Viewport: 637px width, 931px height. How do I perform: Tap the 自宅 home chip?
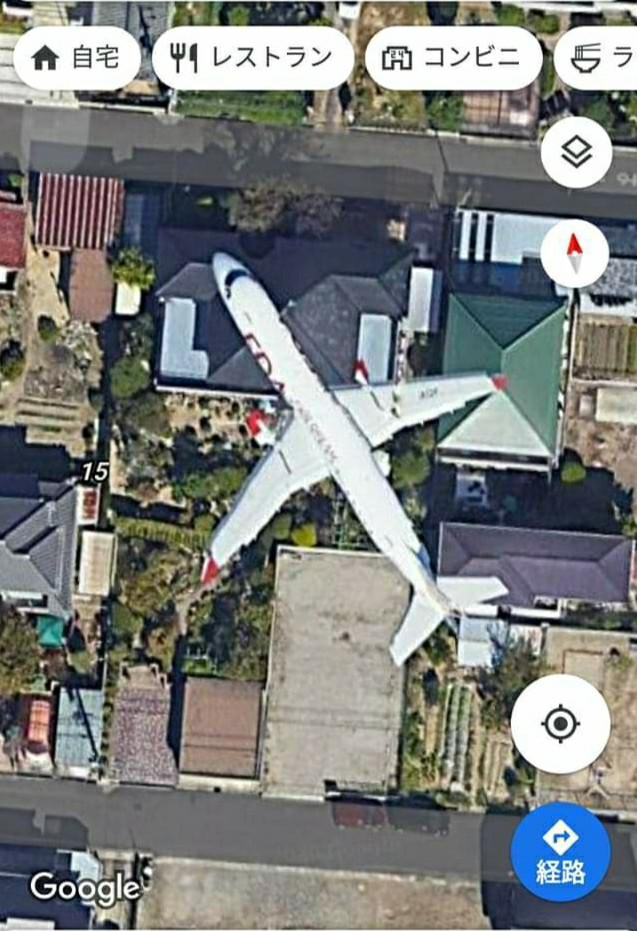point(76,58)
